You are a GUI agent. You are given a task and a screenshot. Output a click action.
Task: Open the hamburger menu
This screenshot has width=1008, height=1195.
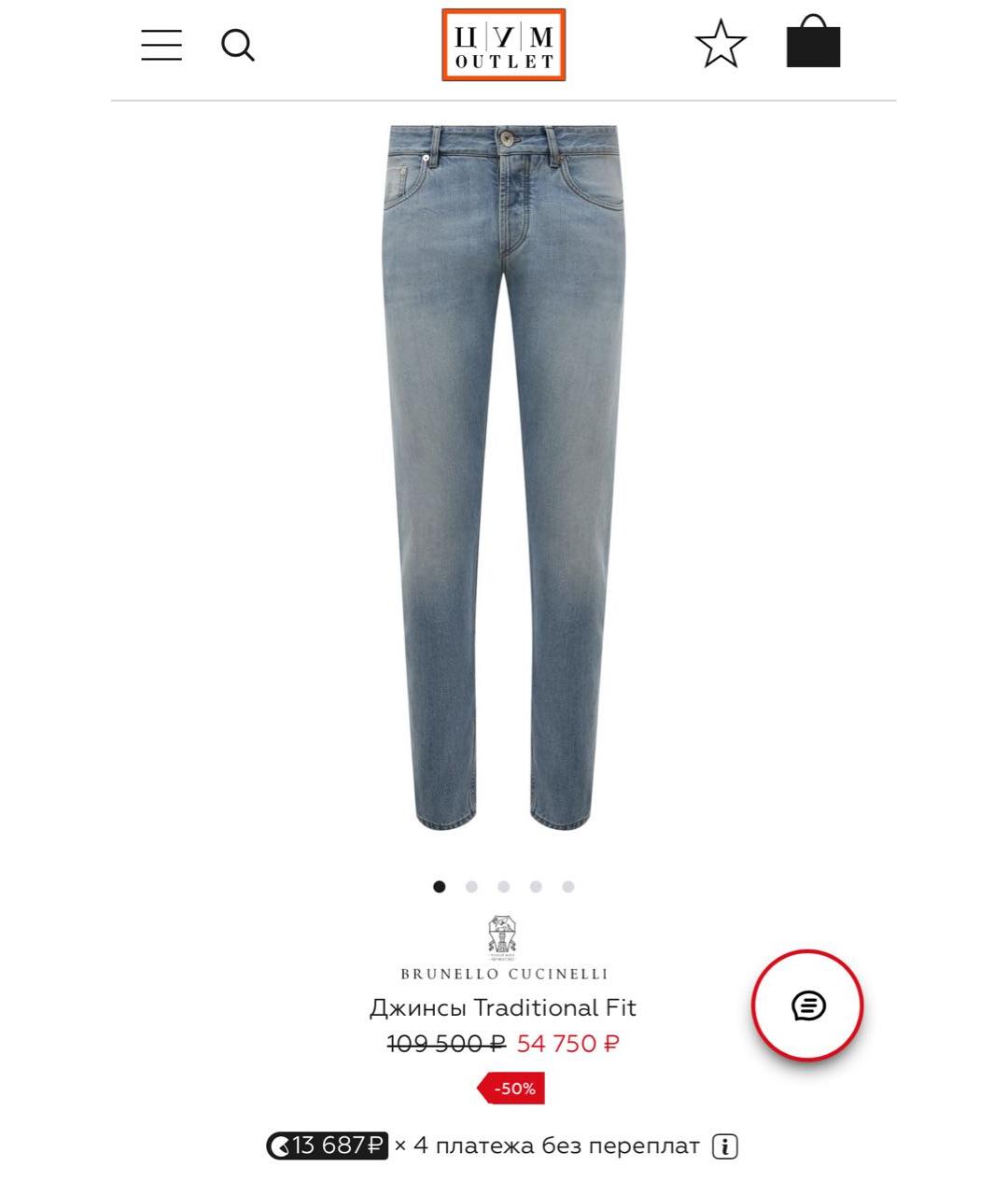[x=161, y=45]
